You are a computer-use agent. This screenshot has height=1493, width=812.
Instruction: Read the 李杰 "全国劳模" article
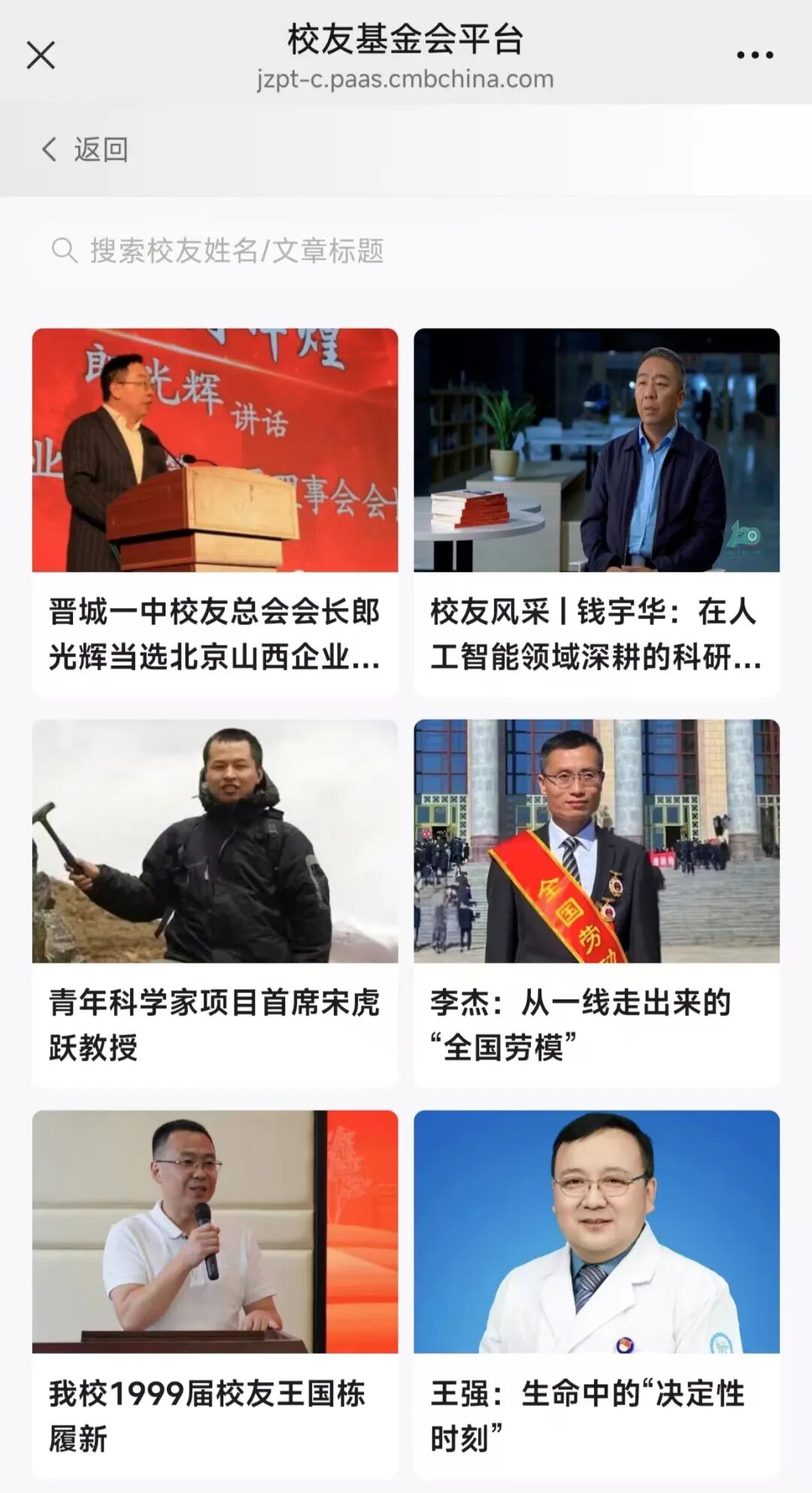coord(596,903)
